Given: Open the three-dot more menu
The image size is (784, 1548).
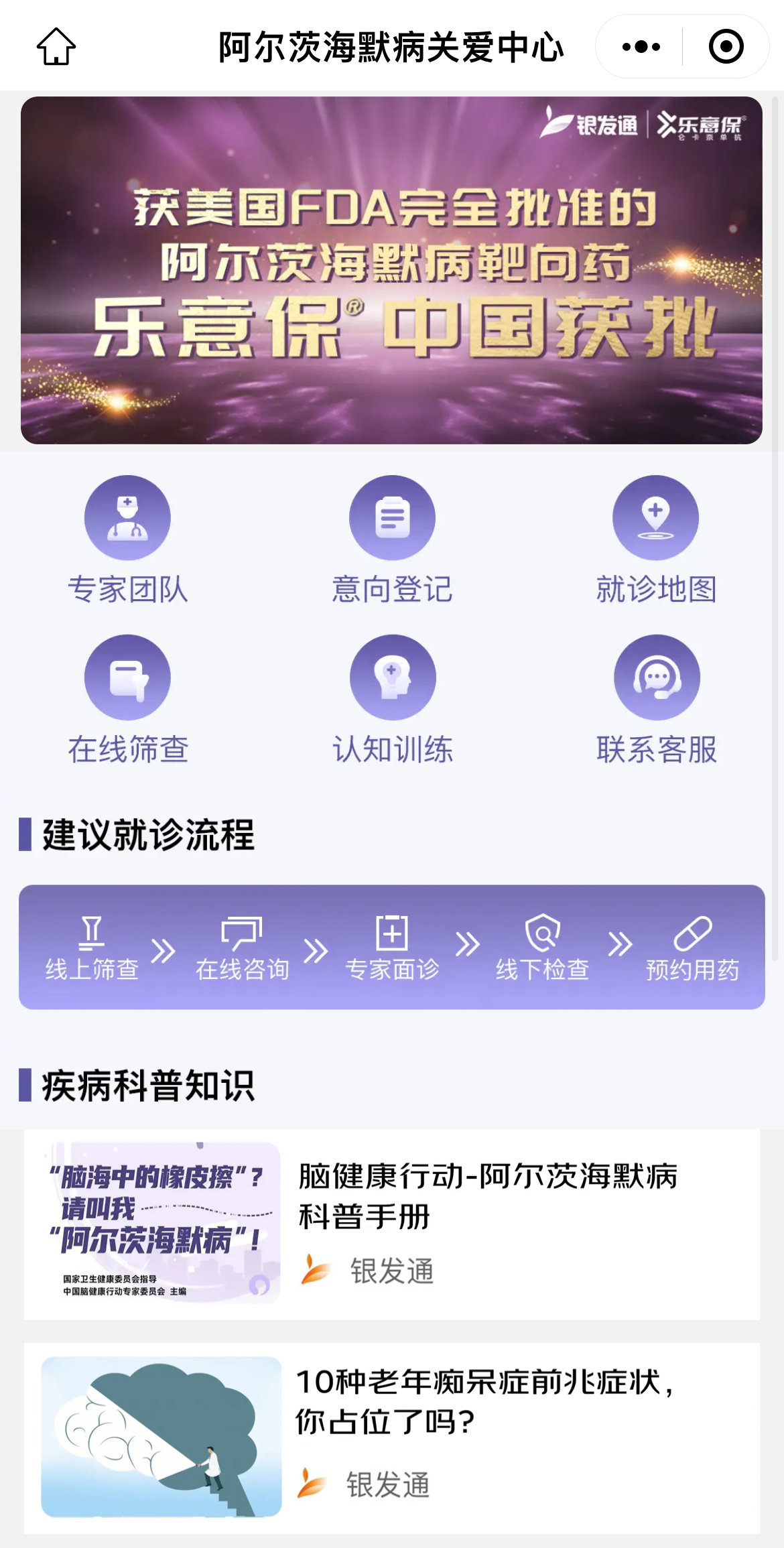Looking at the screenshot, I should pos(641,47).
